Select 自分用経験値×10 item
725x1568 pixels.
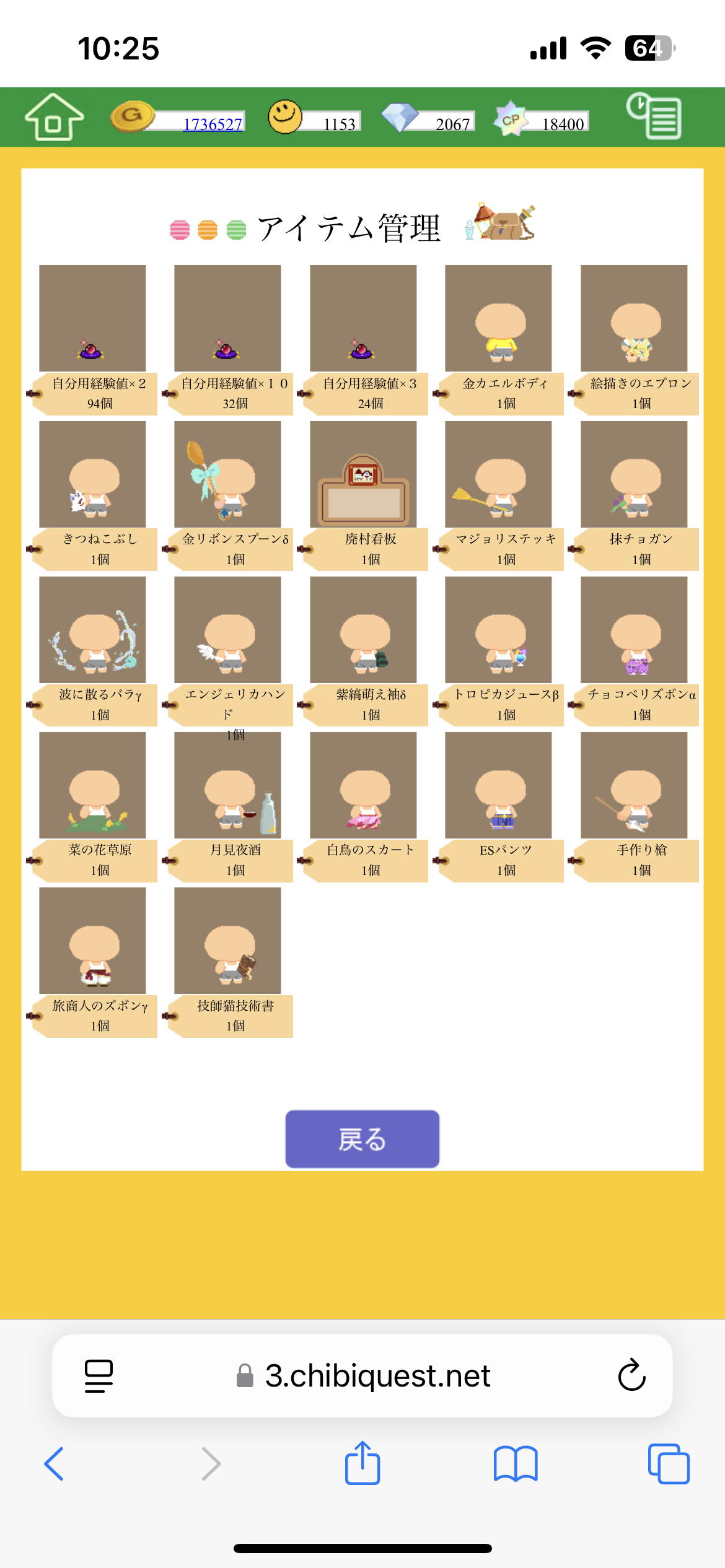pos(227,319)
